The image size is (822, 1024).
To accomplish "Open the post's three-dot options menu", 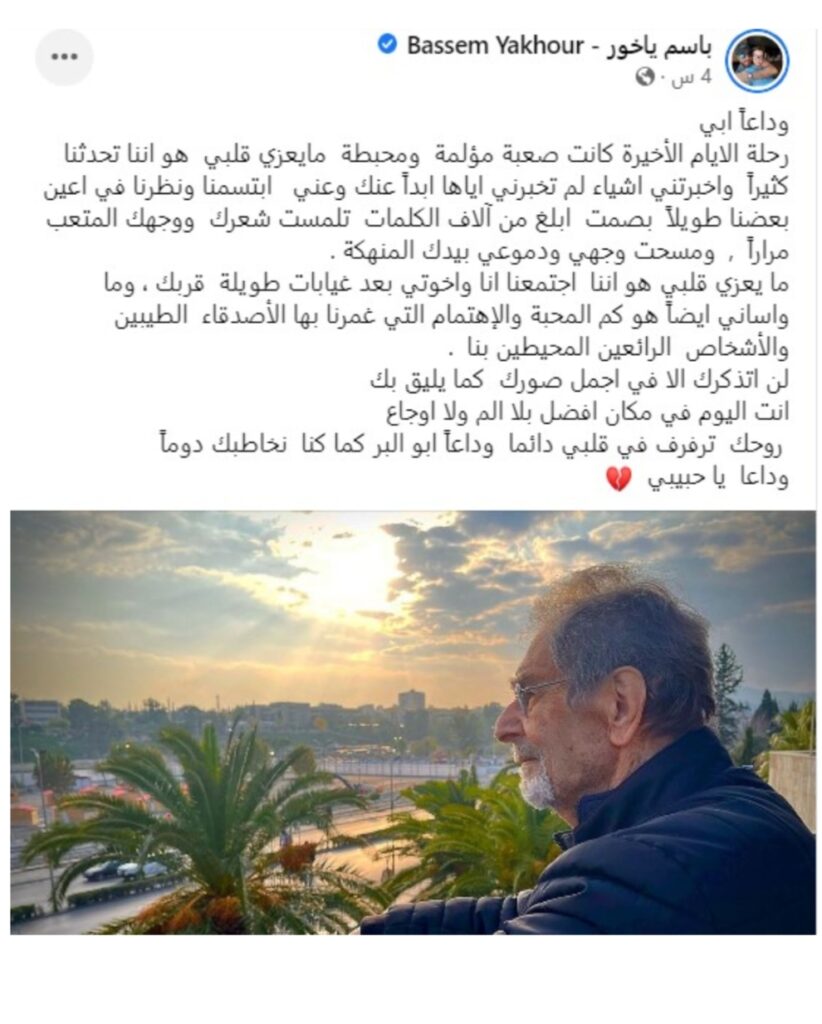I will tap(64, 57).
